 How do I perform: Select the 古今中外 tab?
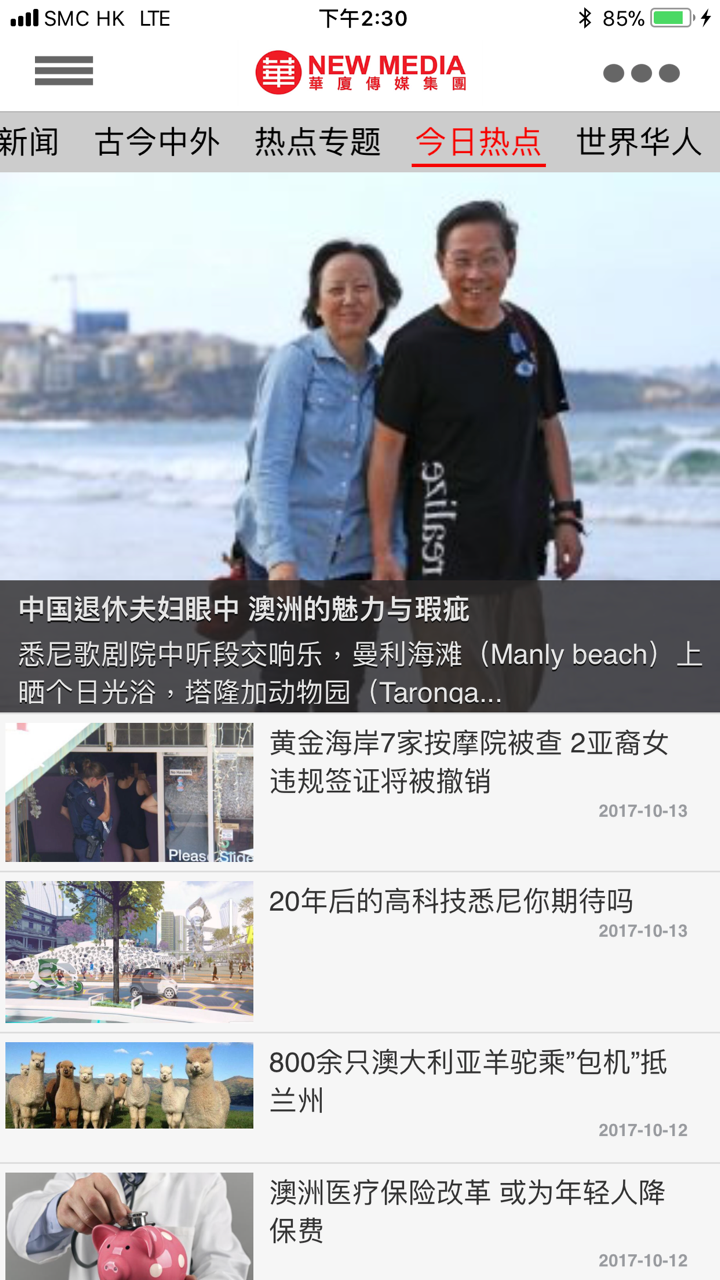click(157, 142)
